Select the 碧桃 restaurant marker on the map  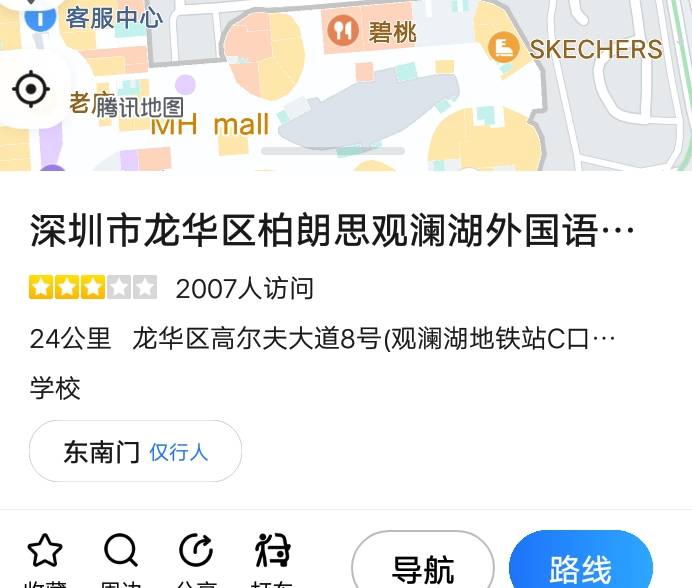click(343, 31)
